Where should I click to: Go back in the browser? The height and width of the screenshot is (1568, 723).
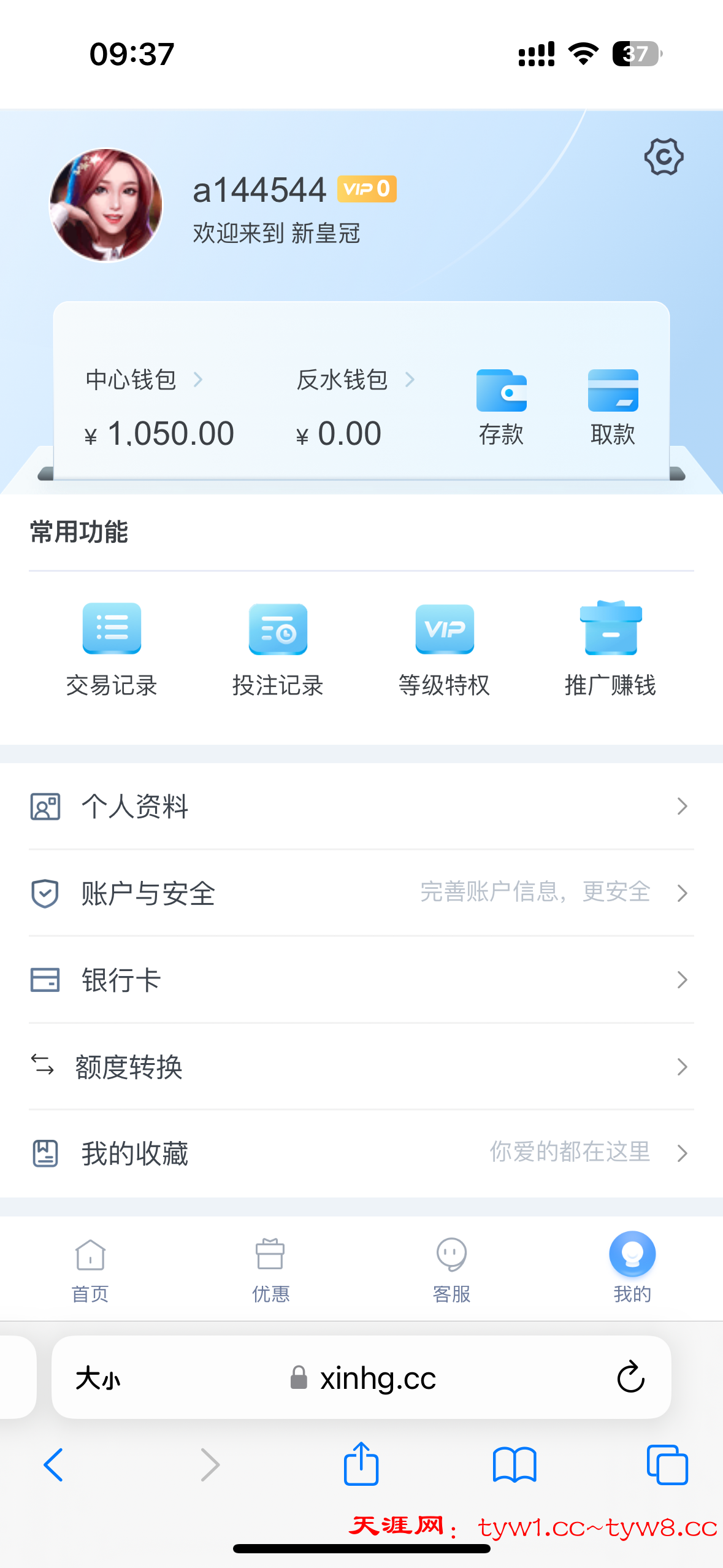click(x=54, y=1465)
